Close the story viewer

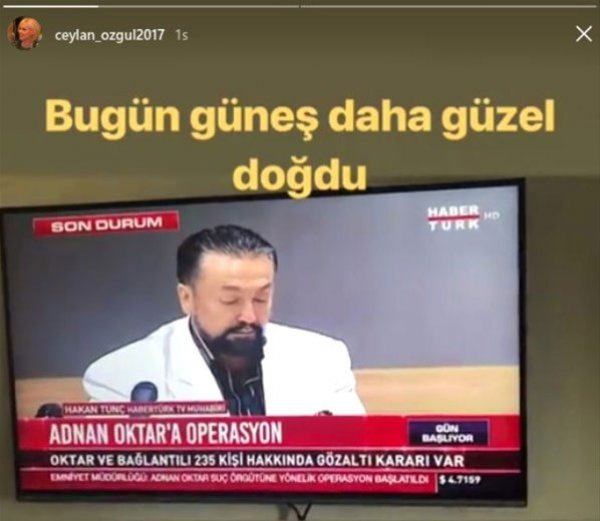584,34
